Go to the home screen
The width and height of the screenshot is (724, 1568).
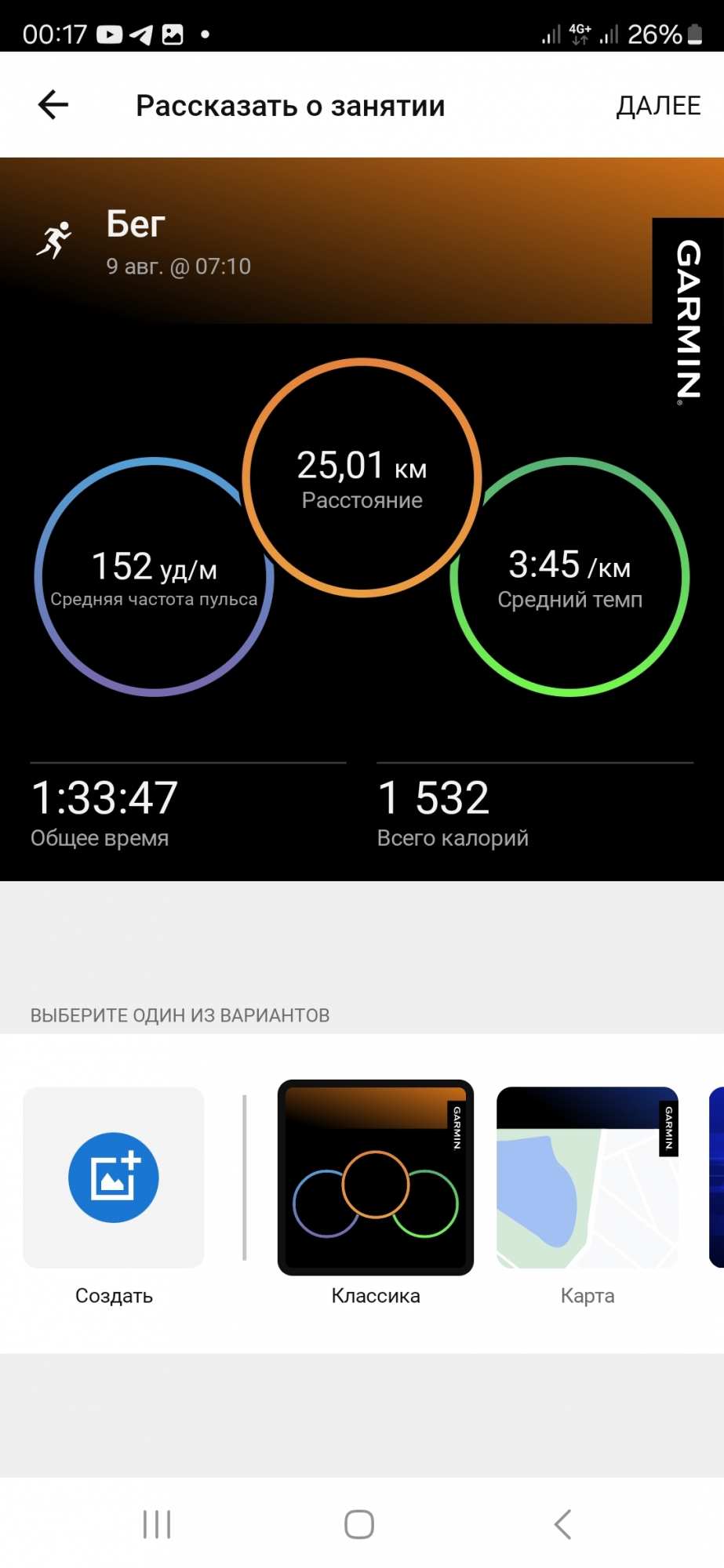(x=359, y=1525)
